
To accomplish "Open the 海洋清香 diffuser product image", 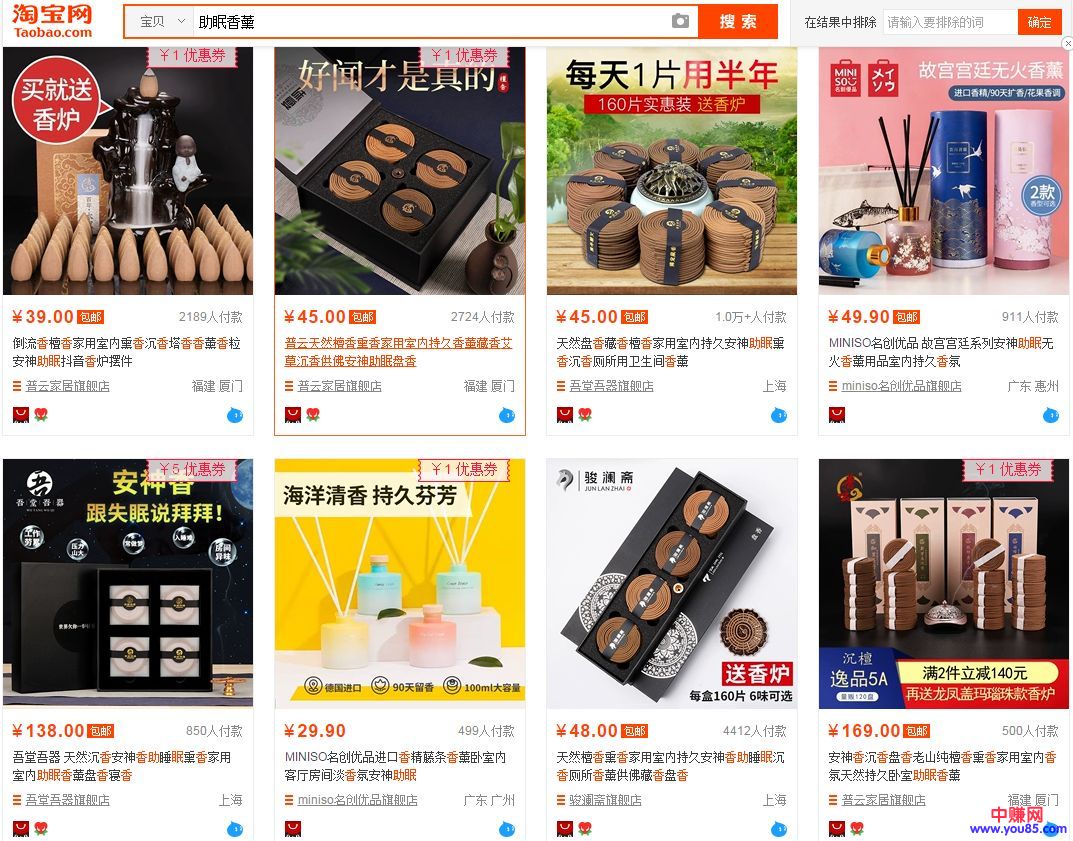I will coord(400,583).
